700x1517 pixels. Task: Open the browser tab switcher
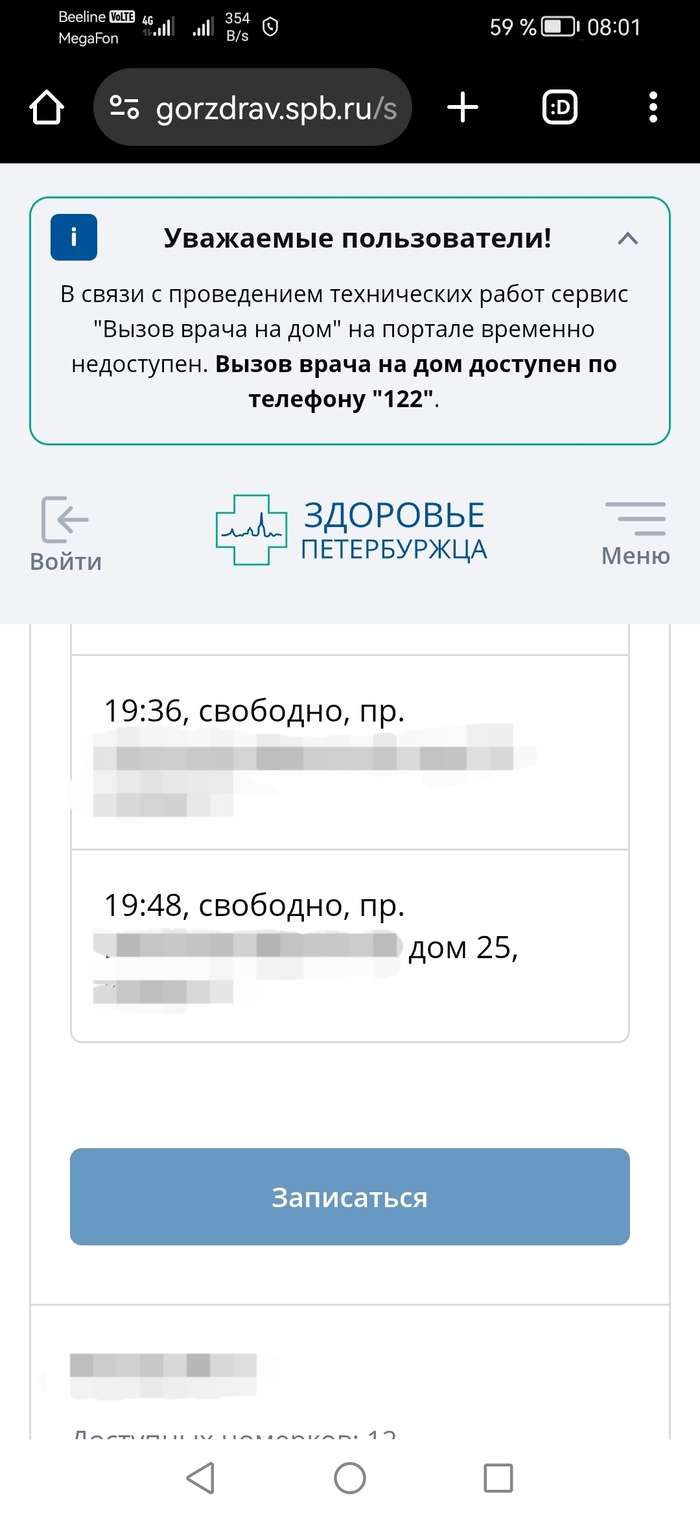(560, 108)
